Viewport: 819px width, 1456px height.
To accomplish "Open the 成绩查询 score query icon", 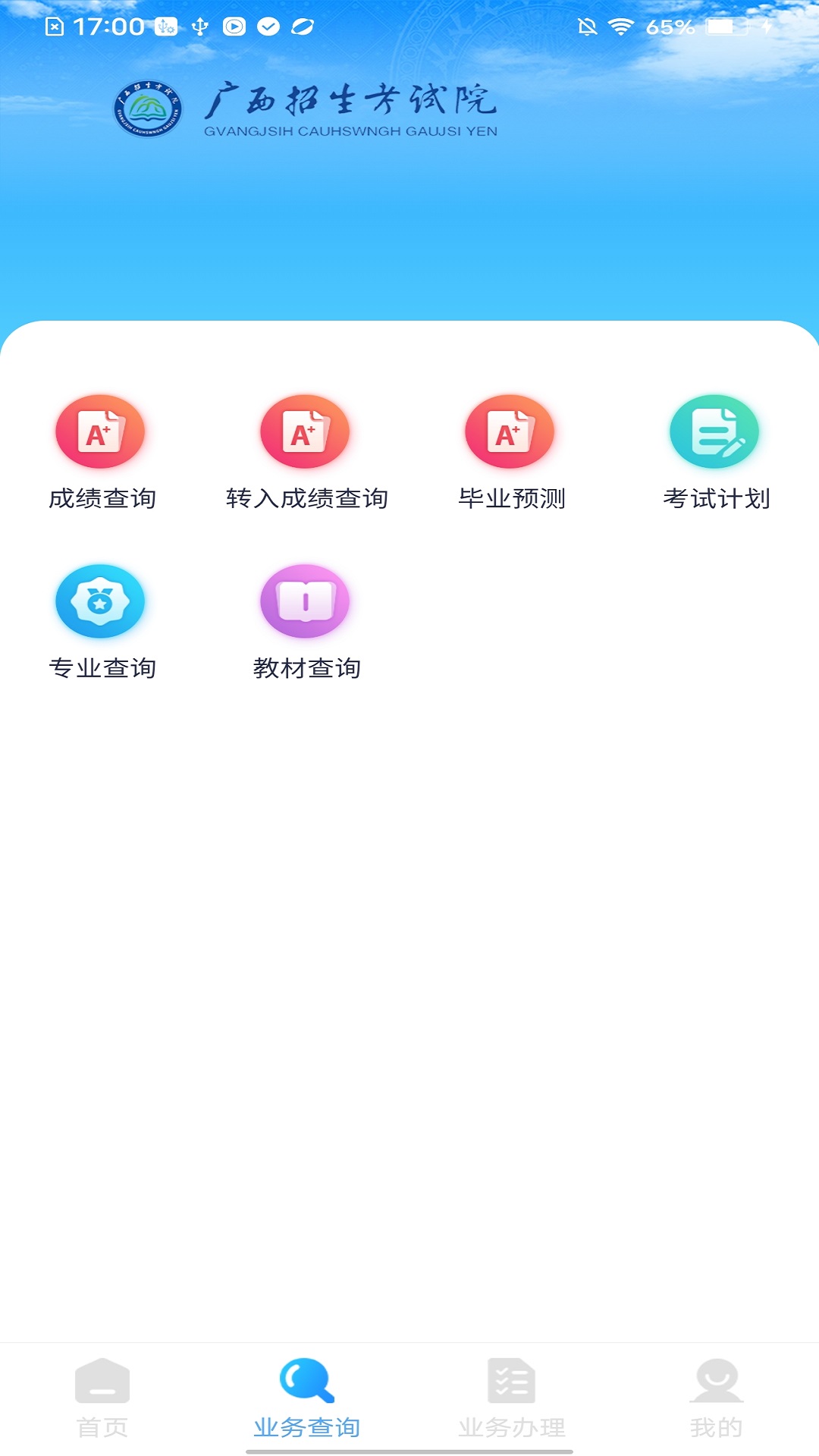I will (x=99, y=431).
